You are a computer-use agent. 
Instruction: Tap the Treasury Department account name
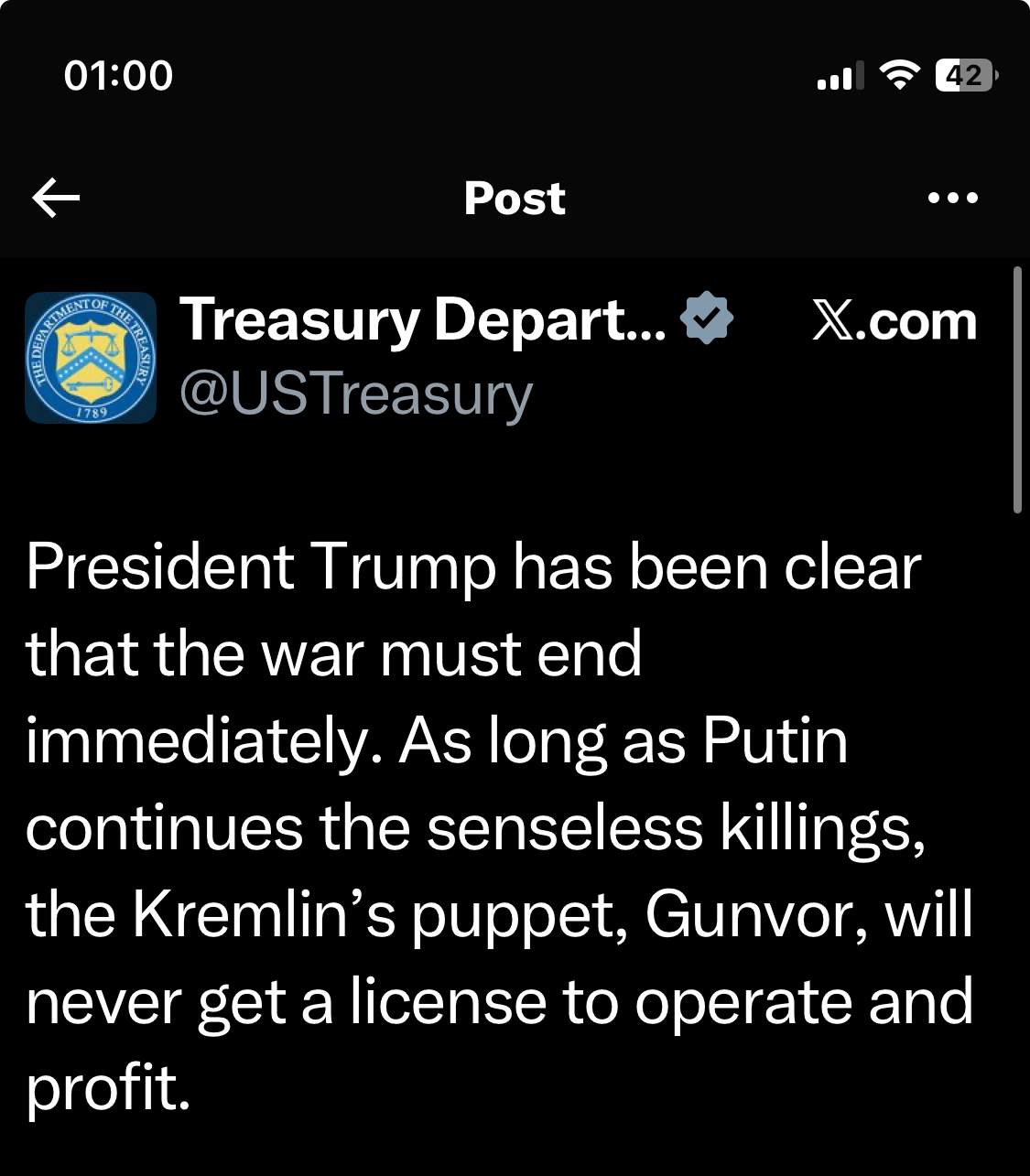coord(423,320)
